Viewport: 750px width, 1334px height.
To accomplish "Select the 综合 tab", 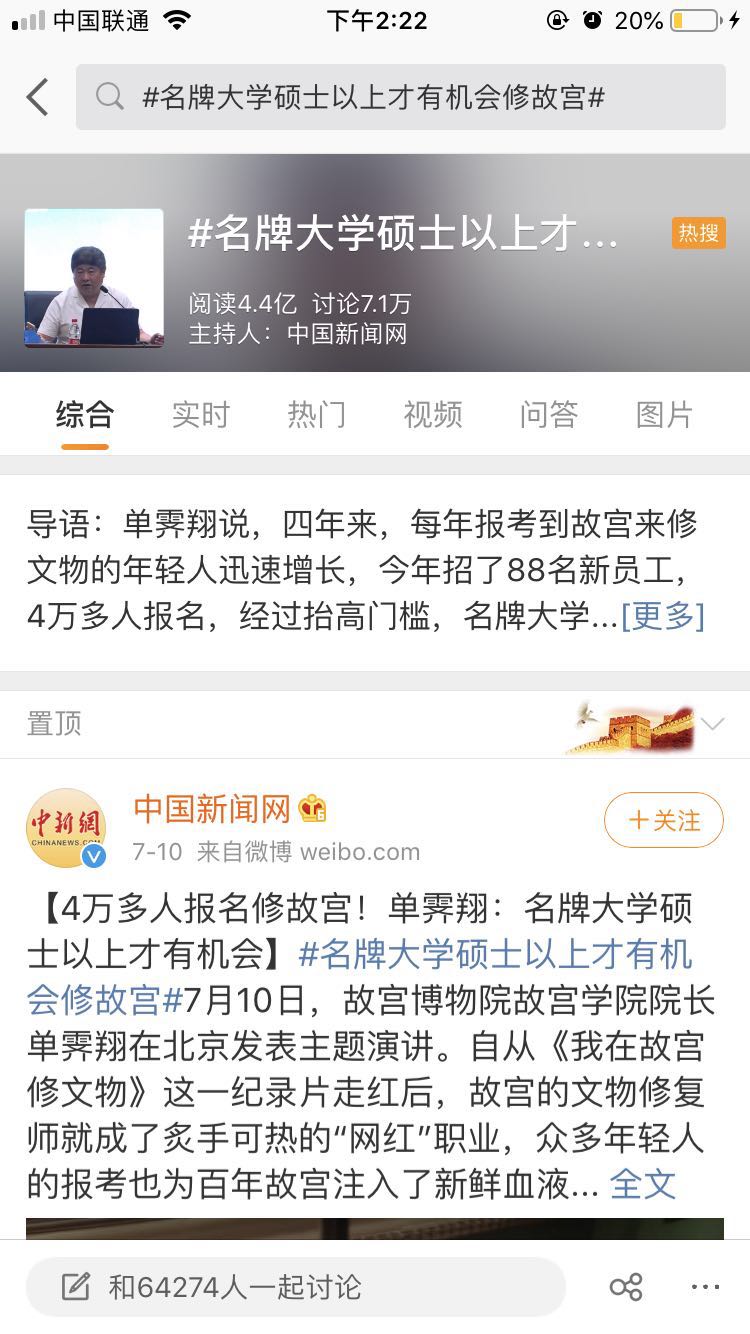I will pyautogui.click(x=85, y=414).
